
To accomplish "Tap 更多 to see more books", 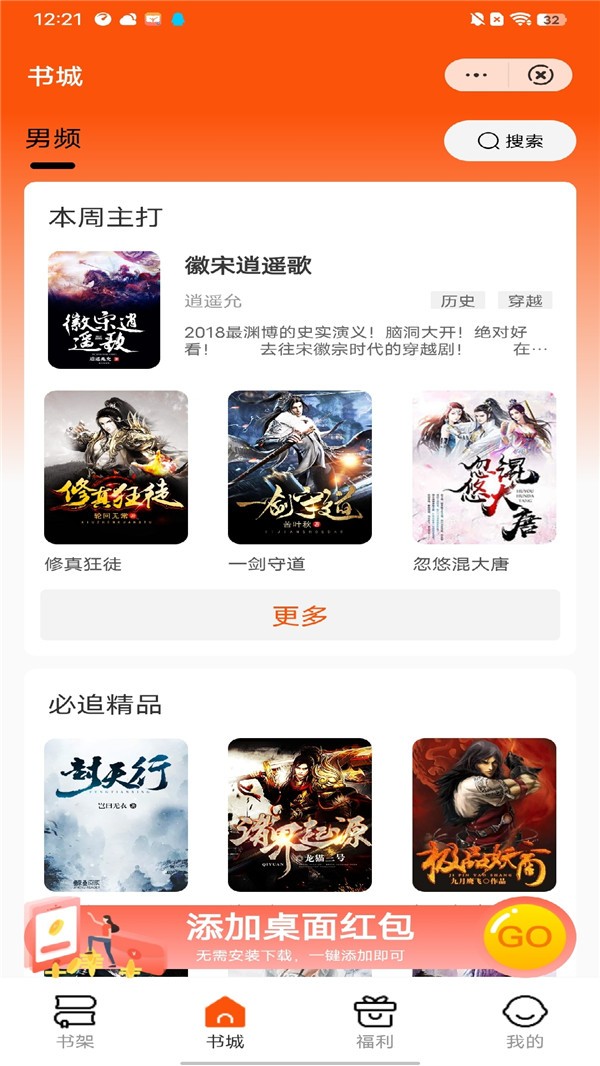I will pyautogui.click(x=300, y=615).
